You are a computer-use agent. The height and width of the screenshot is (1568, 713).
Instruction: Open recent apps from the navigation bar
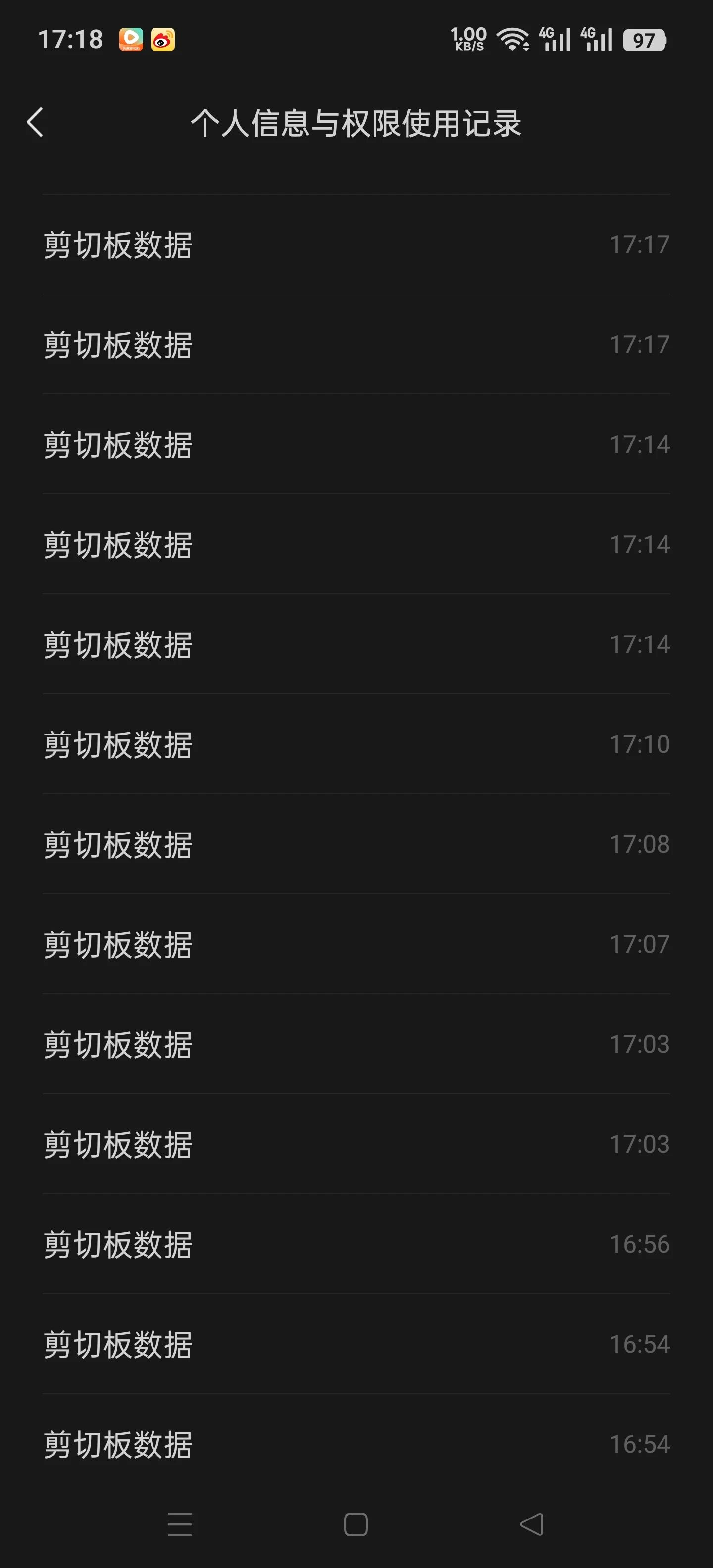180,1524
